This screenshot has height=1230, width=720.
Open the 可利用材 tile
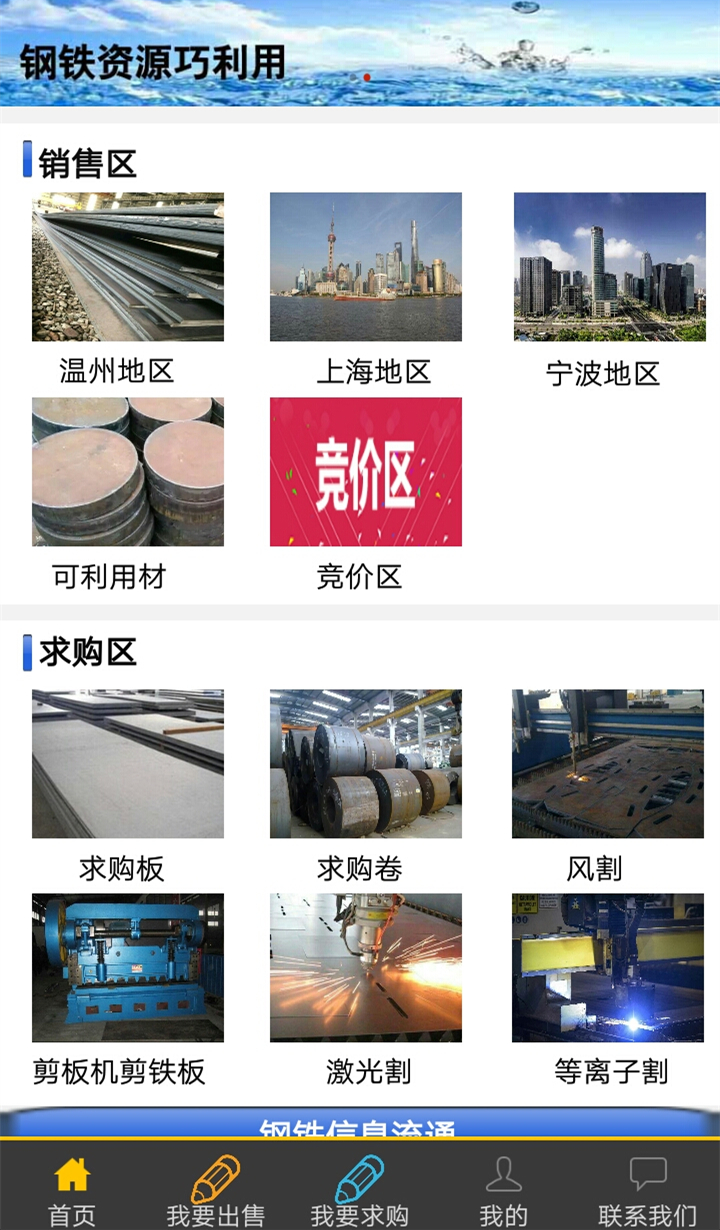128,472
